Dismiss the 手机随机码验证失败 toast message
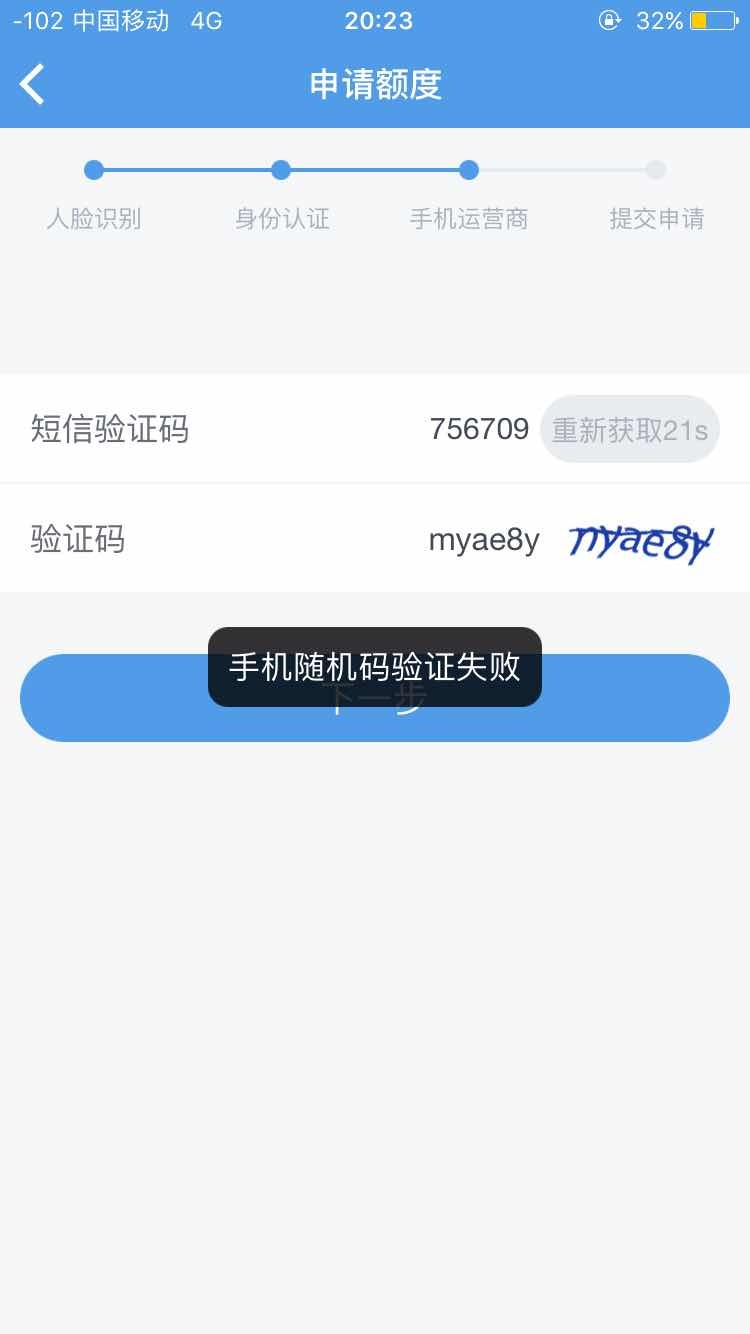 [x=374, y=667]
